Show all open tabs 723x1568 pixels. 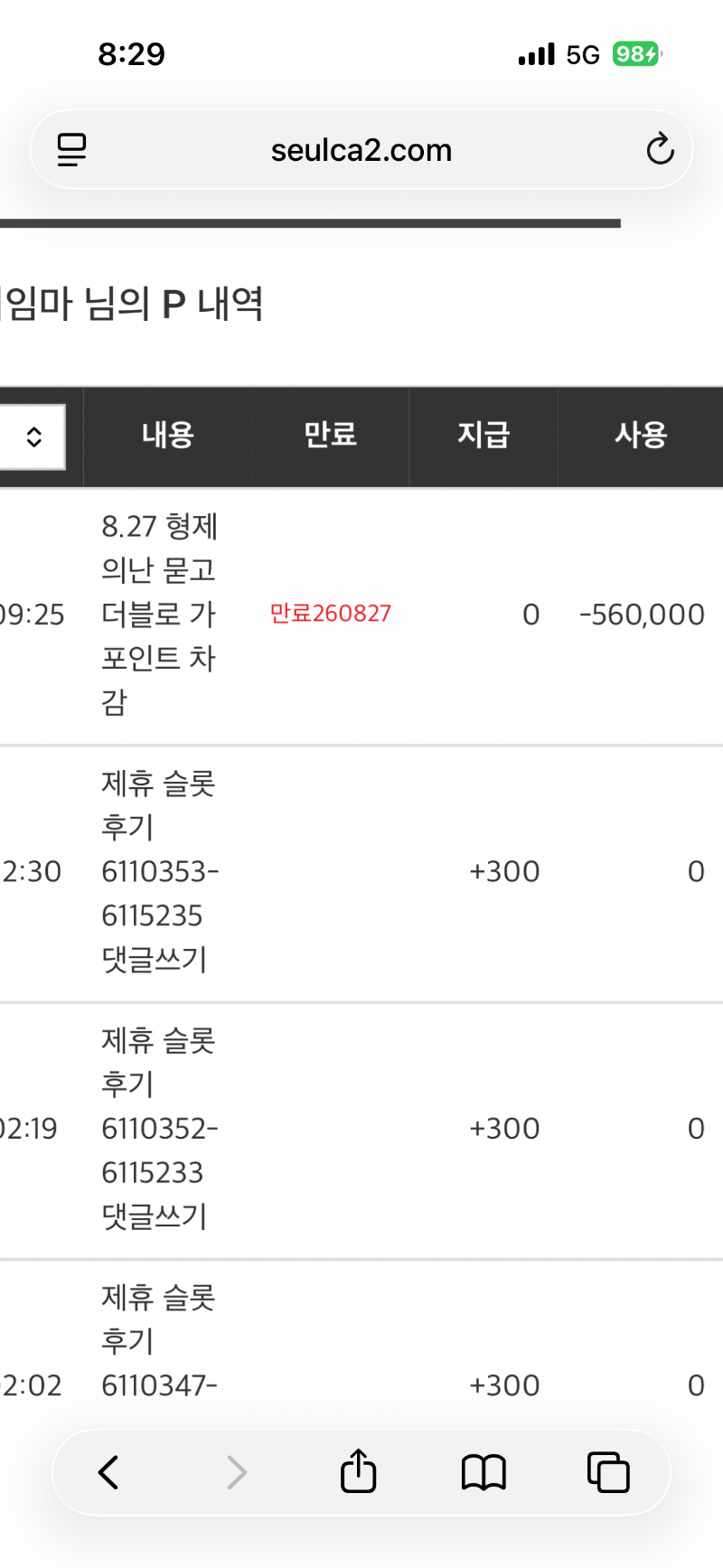[x=608, y=1472]
